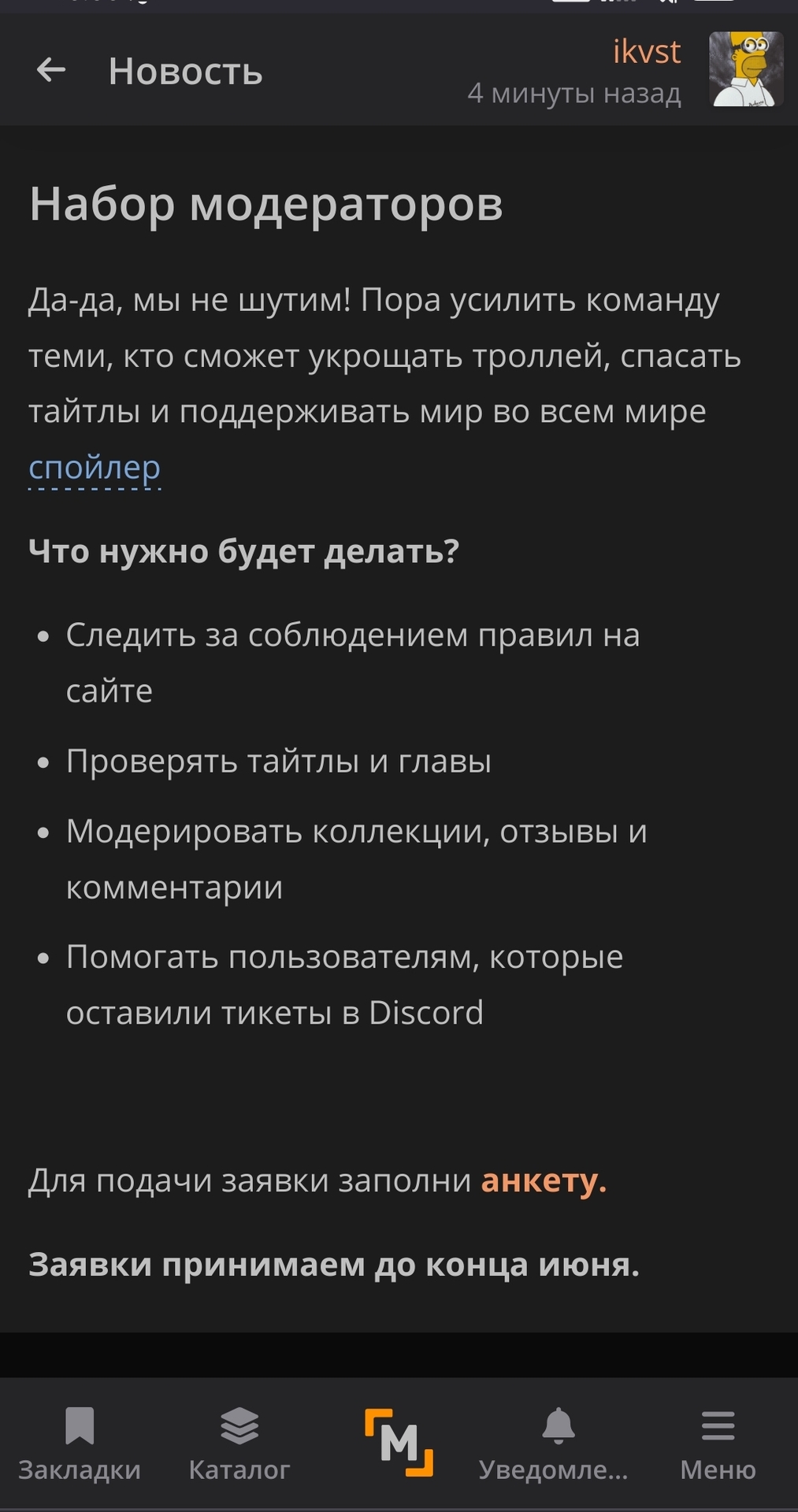Expand the спойлер link

95,468
